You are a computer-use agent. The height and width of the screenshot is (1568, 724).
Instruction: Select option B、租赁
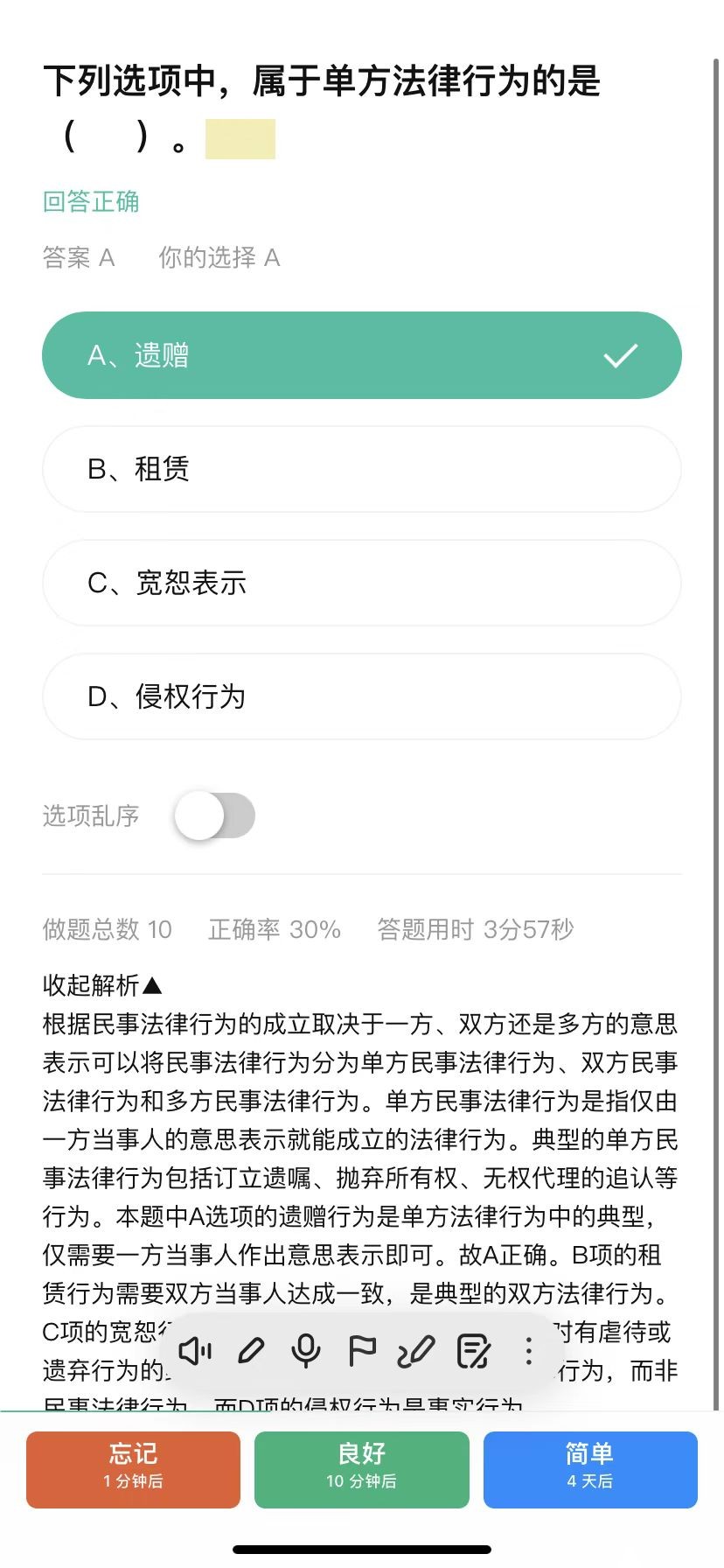361,469
